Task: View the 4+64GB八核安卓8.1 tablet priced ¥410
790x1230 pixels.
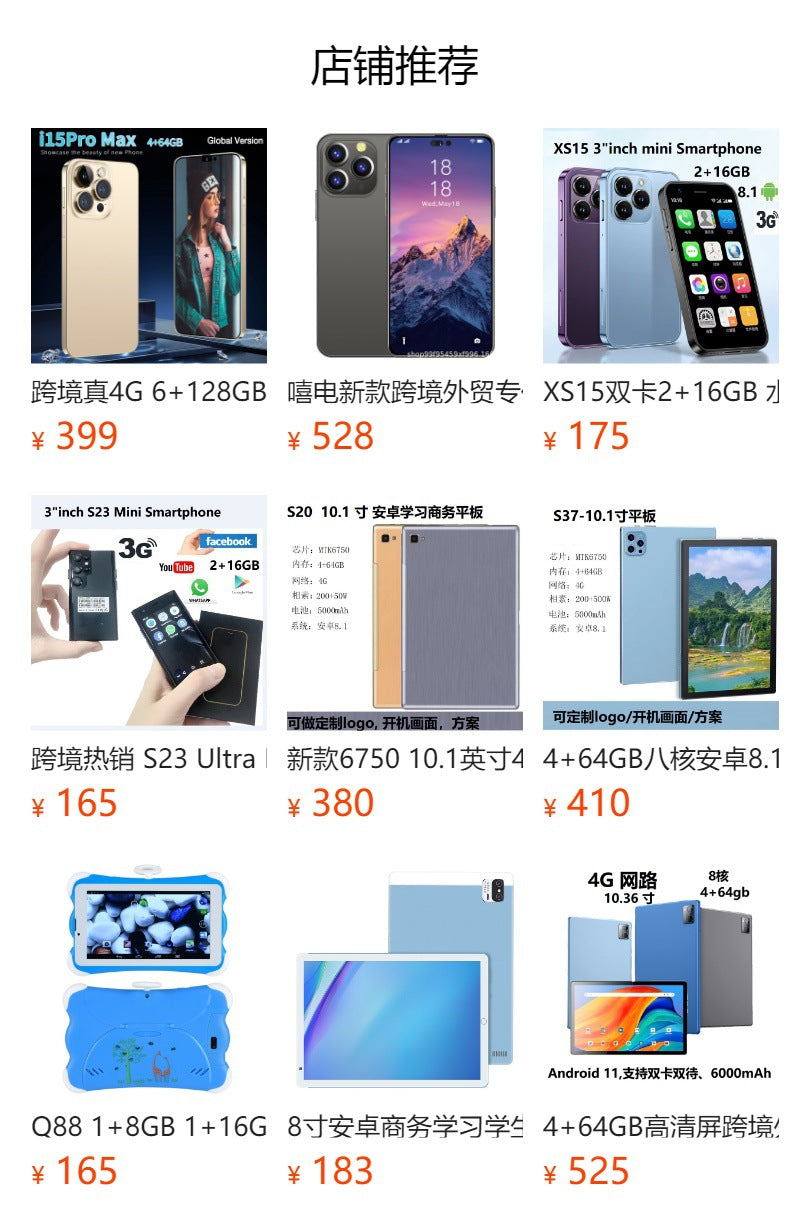Action: (x=661, y=613)
